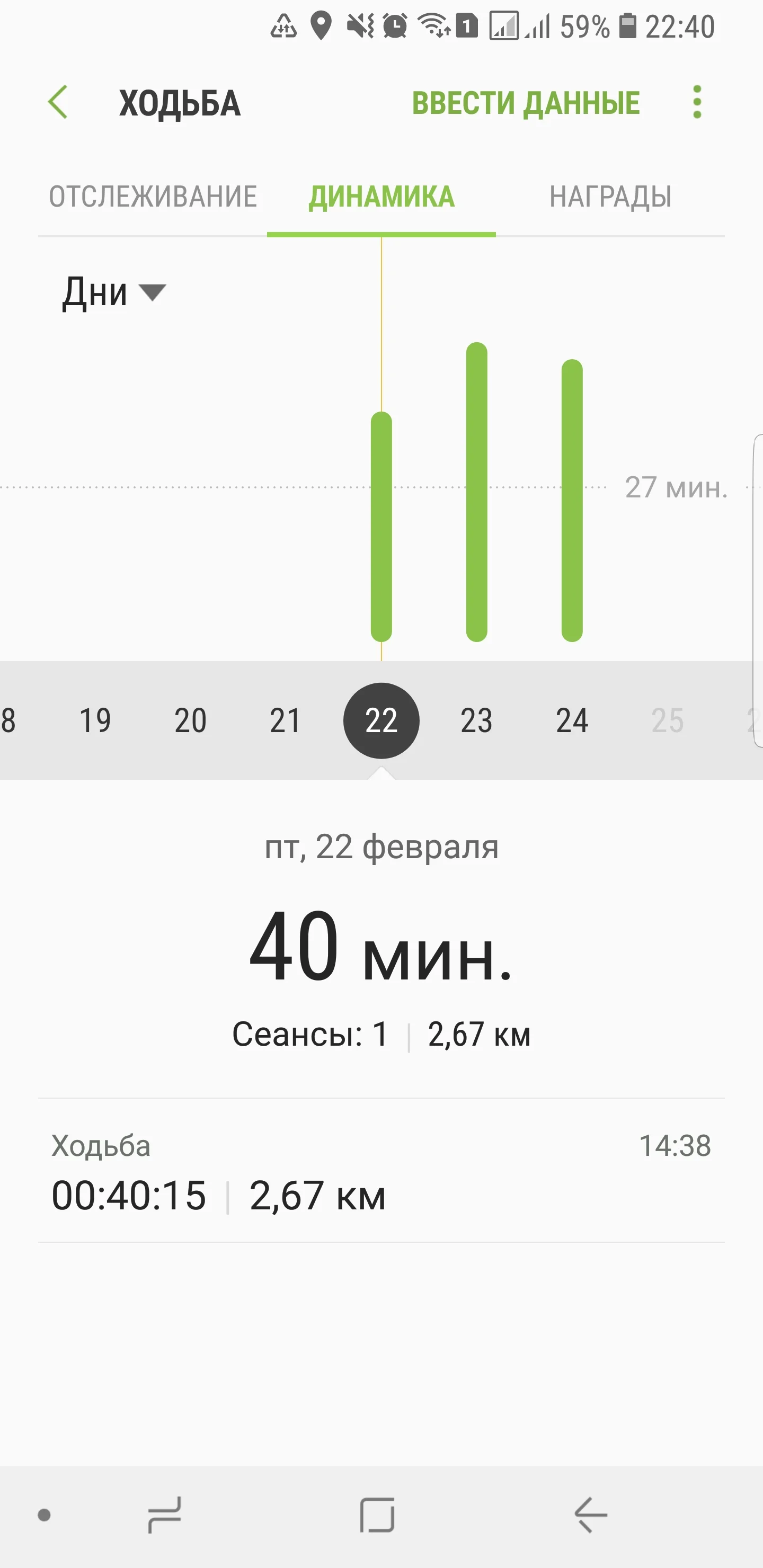Tap ВВЕСТИ ДАННЫЕ to add data
This screenshot has height=1568, width=763.
point(526,103)
